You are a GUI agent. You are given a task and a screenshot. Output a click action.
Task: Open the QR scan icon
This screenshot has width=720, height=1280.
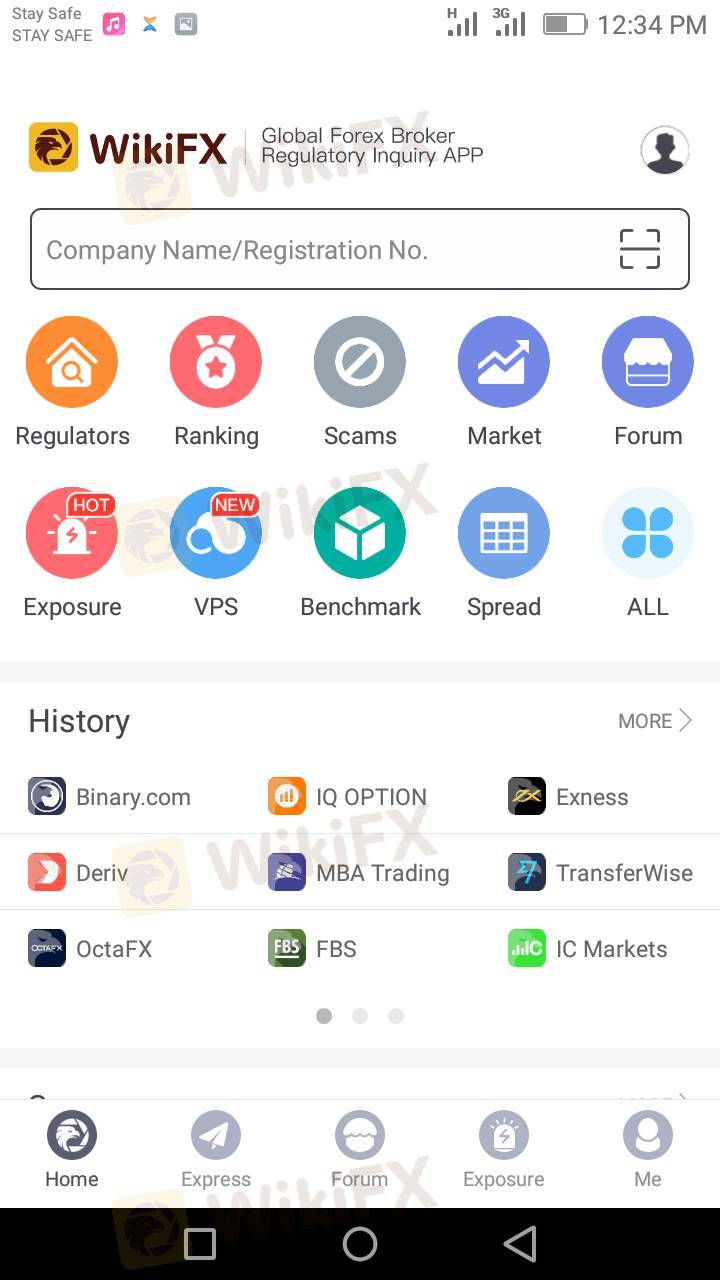click(639, 249)
